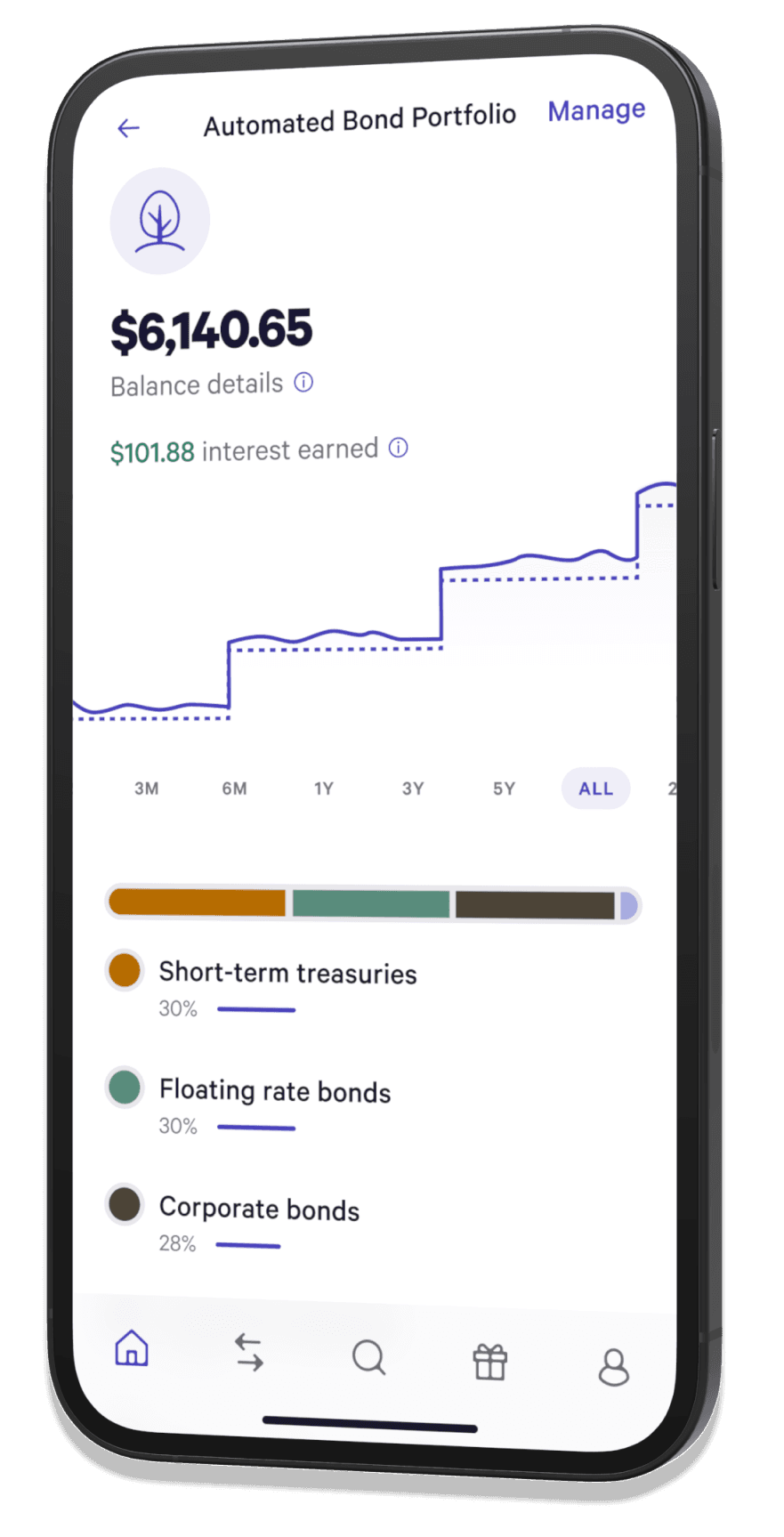
Task: Tap the interest earned info icon
Action: point(399,448)
